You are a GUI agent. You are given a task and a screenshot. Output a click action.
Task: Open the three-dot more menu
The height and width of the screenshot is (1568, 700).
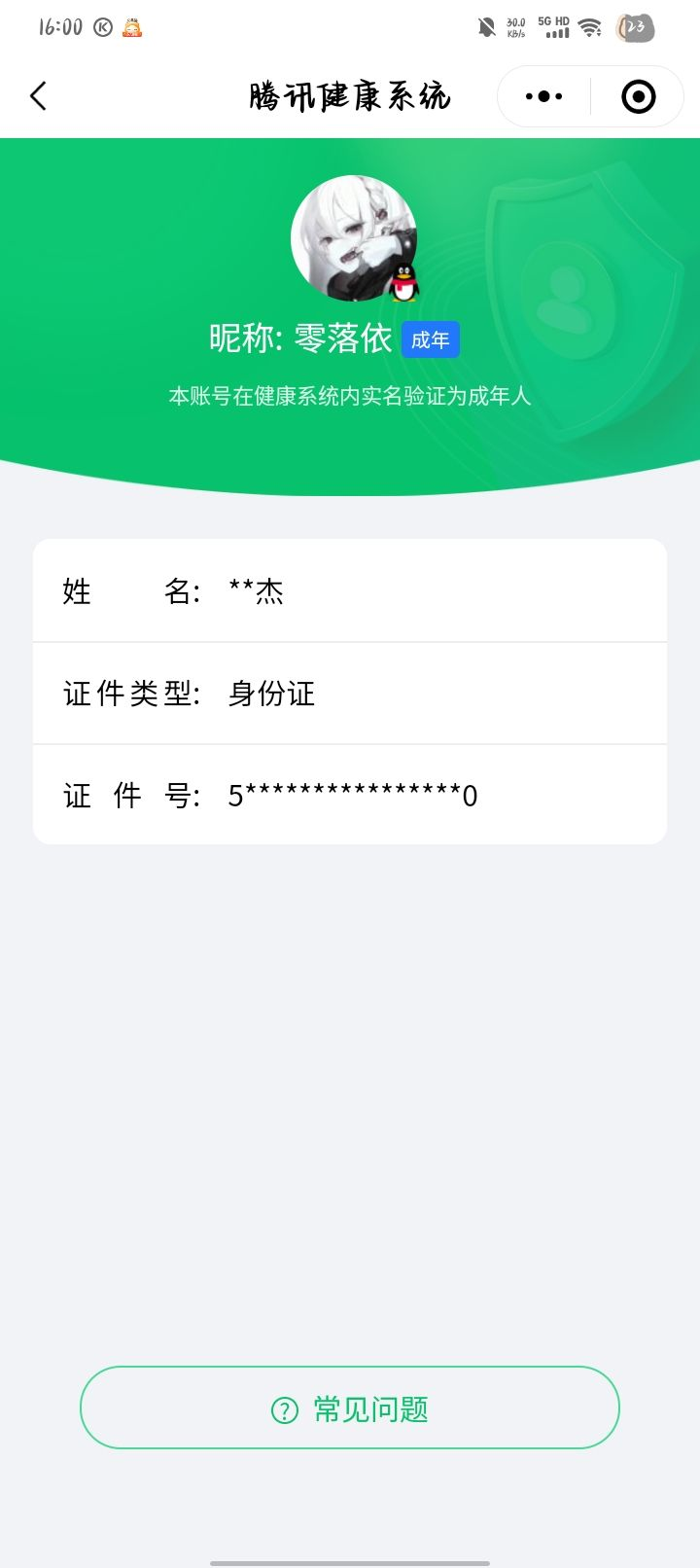(x=543, y=96)
